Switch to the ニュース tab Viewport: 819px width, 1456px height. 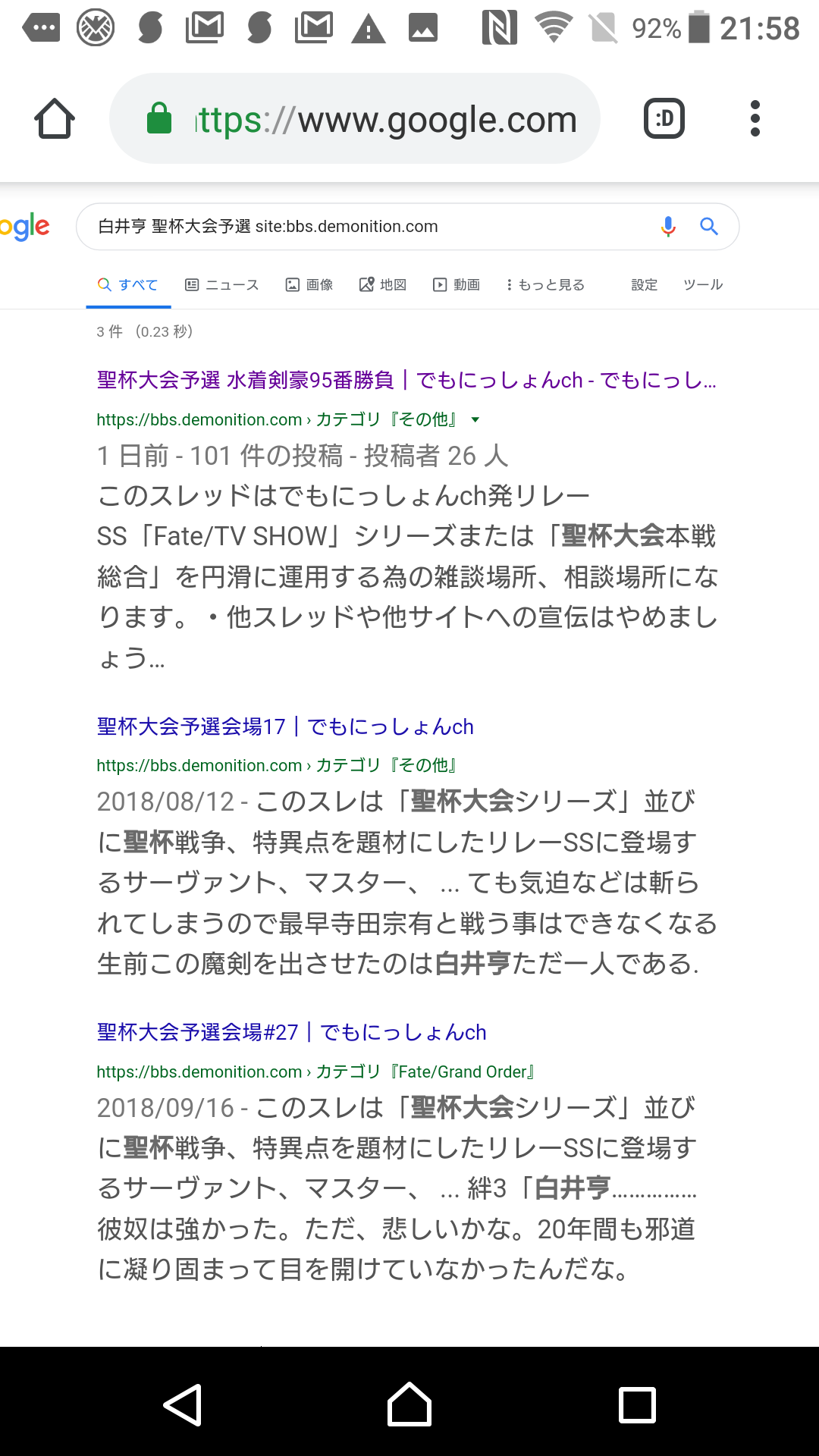point(222,285)
